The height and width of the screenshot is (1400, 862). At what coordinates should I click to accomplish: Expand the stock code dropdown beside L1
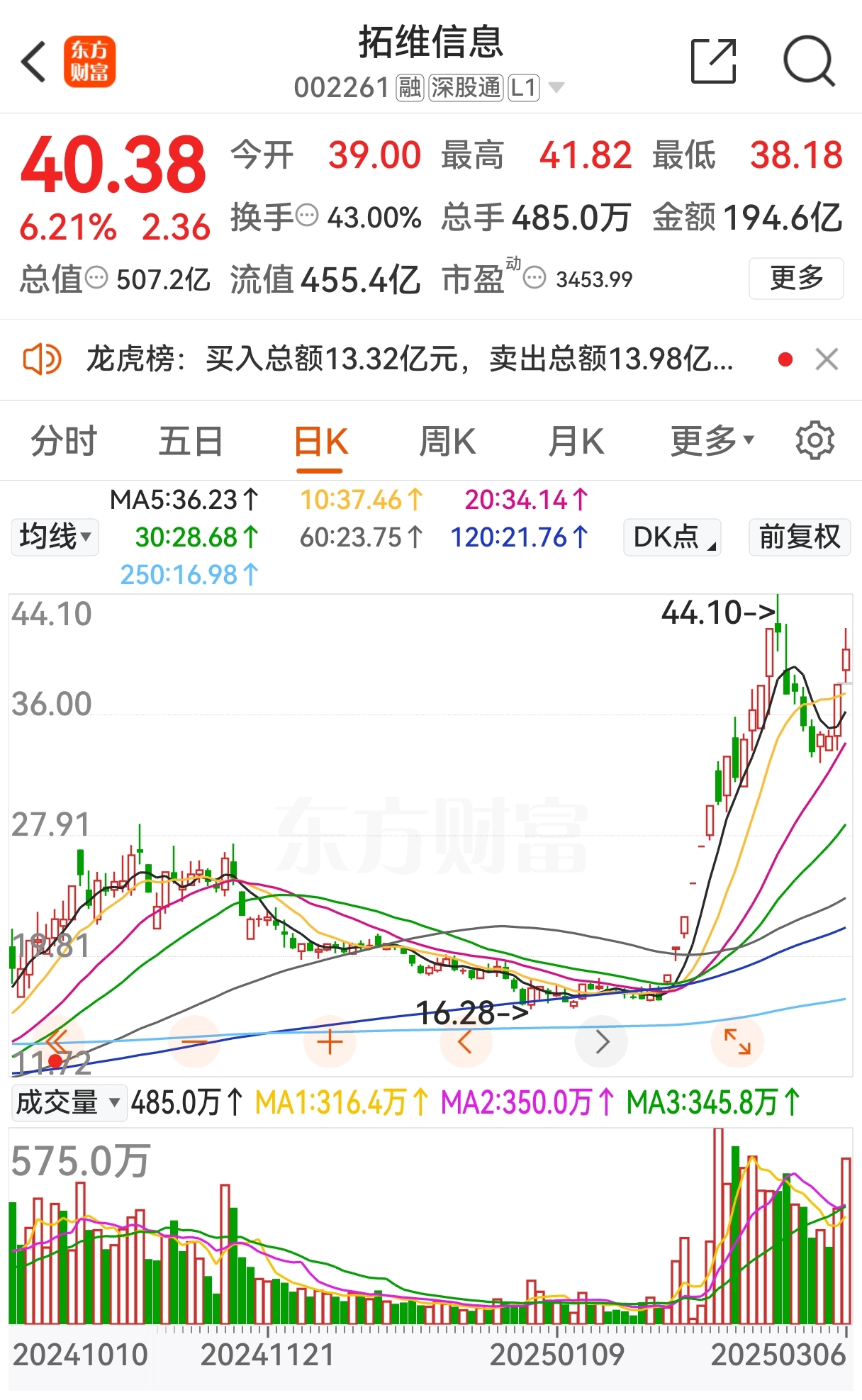coord(557,86)
